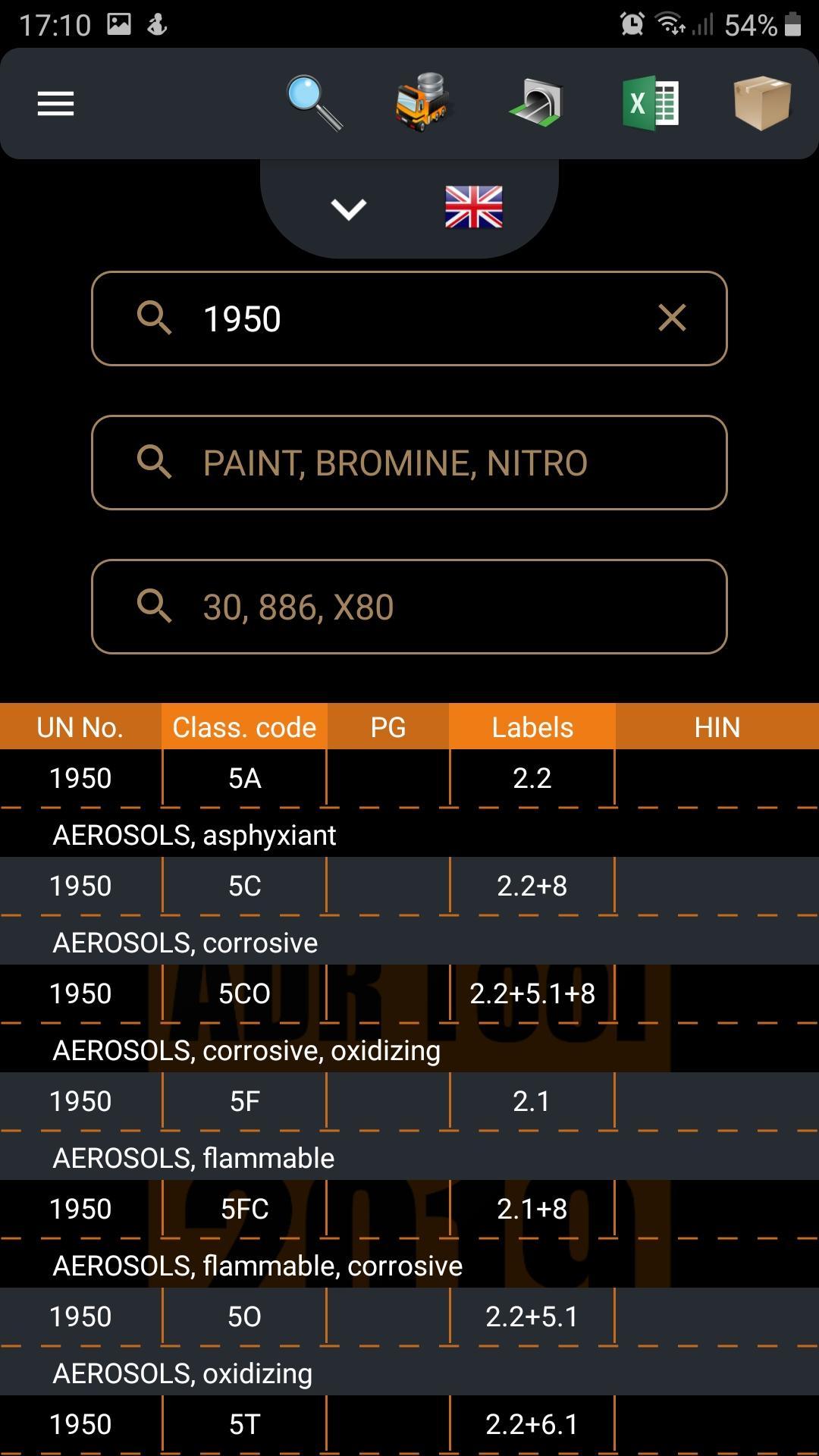The image size is (819, 1456).
Task: Select AEROSOLS, corrosive, oxidizing row
Action: [246, 1050]
